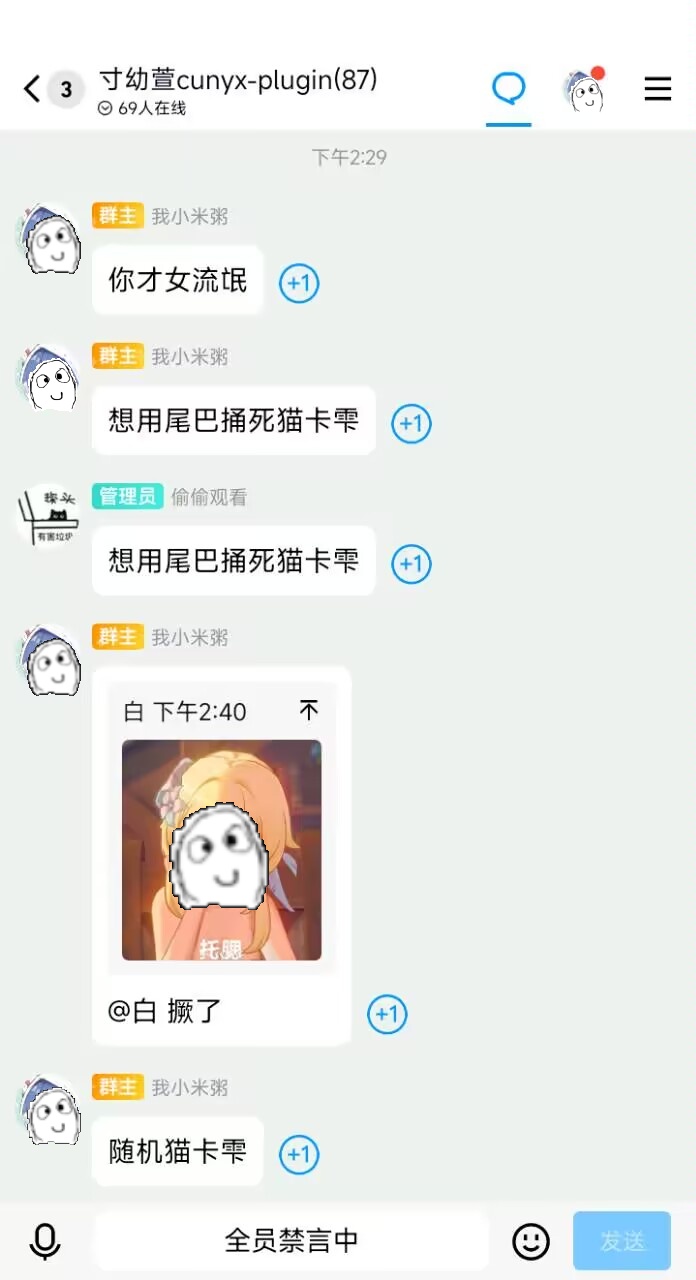Open the voice input microphone

coord(45,1241)
